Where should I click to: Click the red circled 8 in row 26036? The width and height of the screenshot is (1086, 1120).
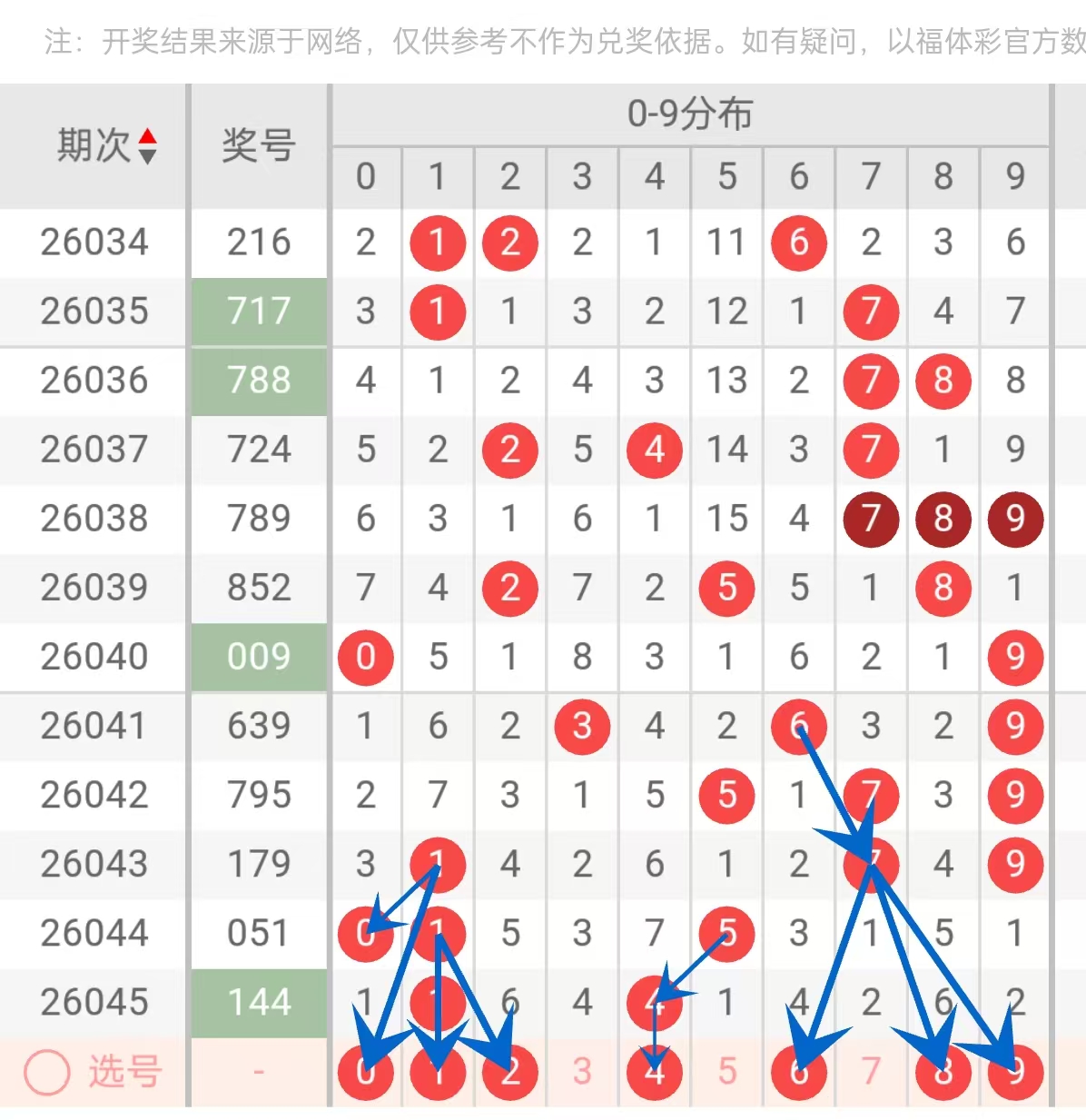coord(943,381)
